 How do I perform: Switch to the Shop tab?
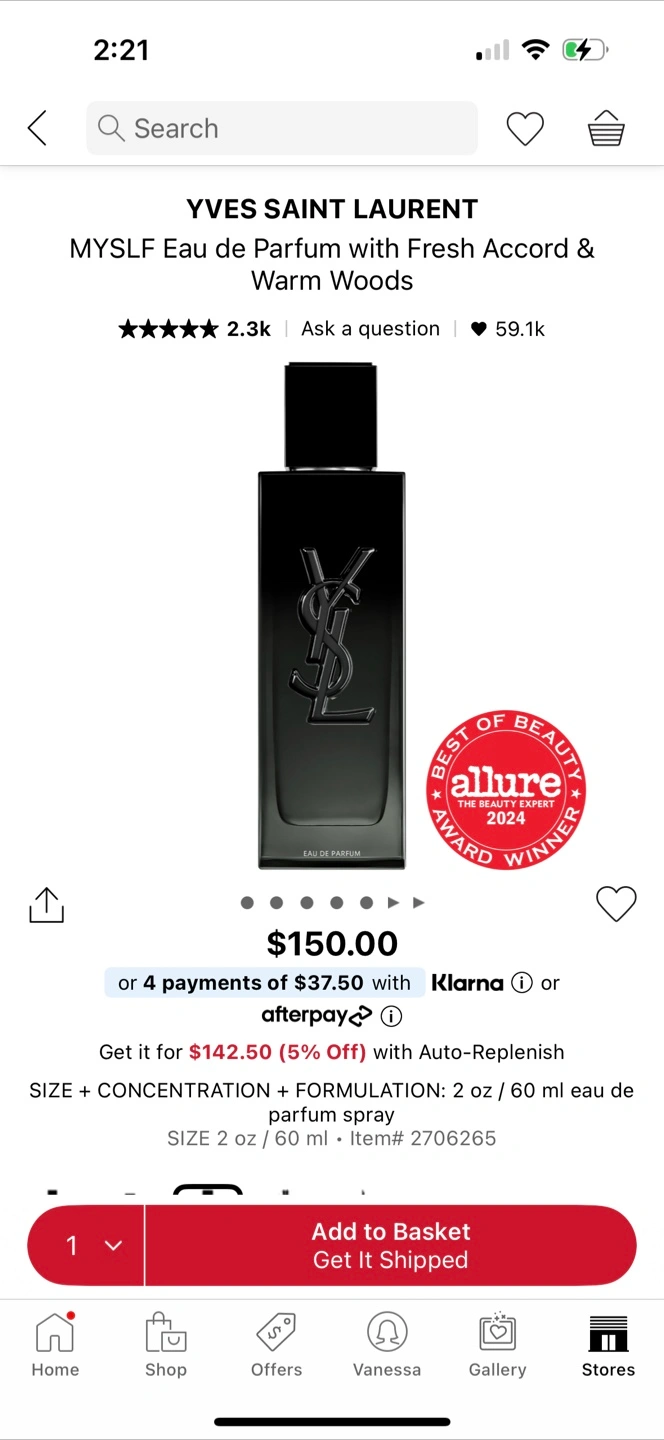[x=166, y=1345]
